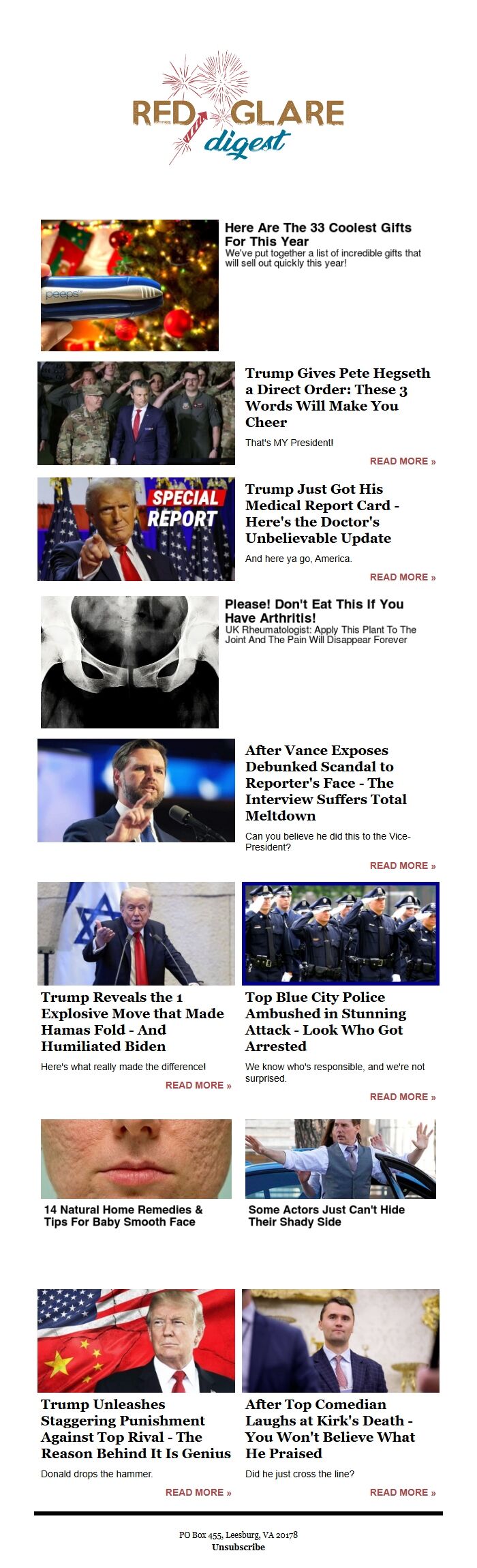Read more about the Vance interview meltdown
The height and width of the screenshot is (1568, 477).
click(x=403, y=866)
